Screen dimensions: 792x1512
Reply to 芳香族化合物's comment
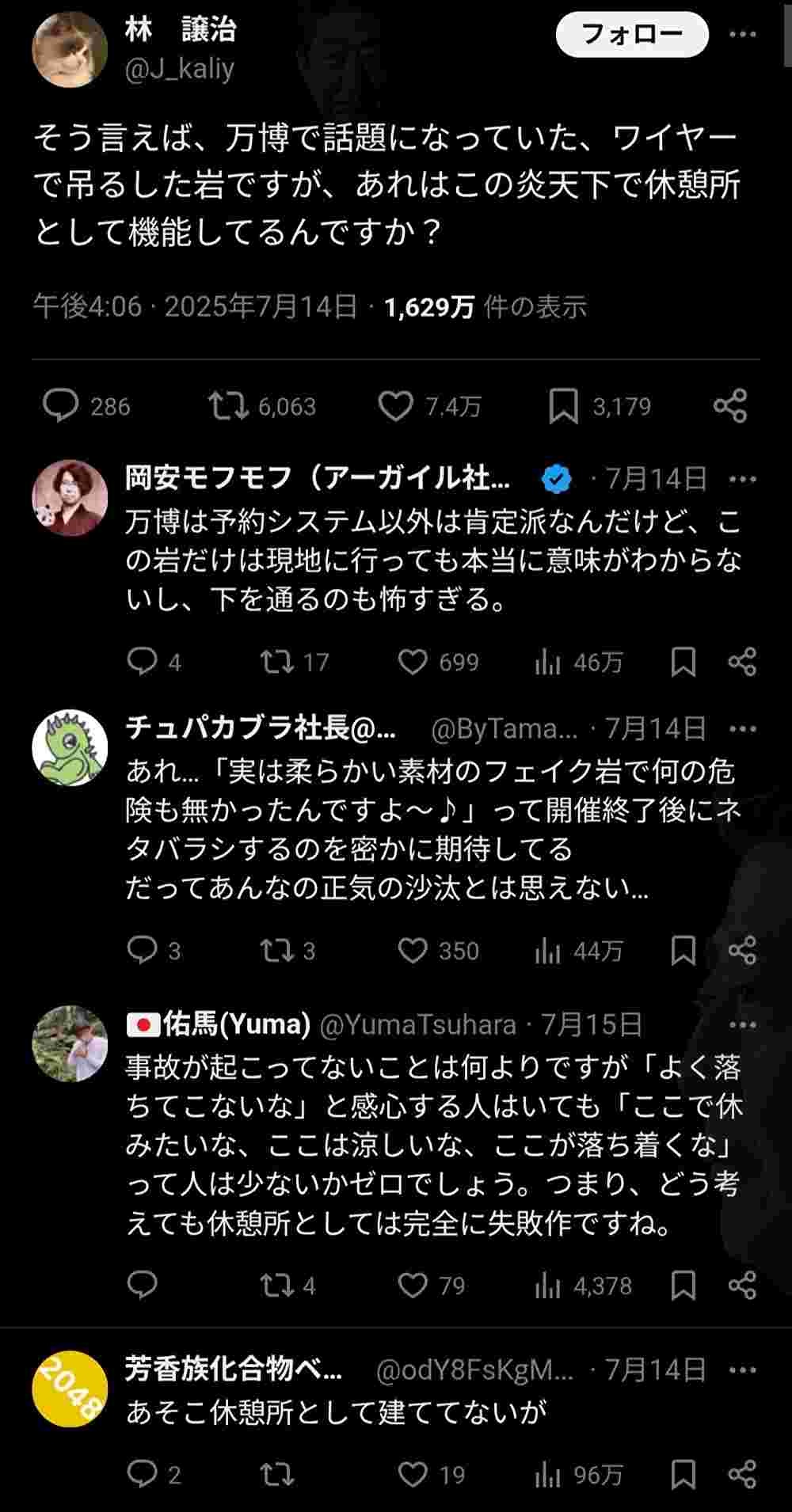tap(143, 1474)
